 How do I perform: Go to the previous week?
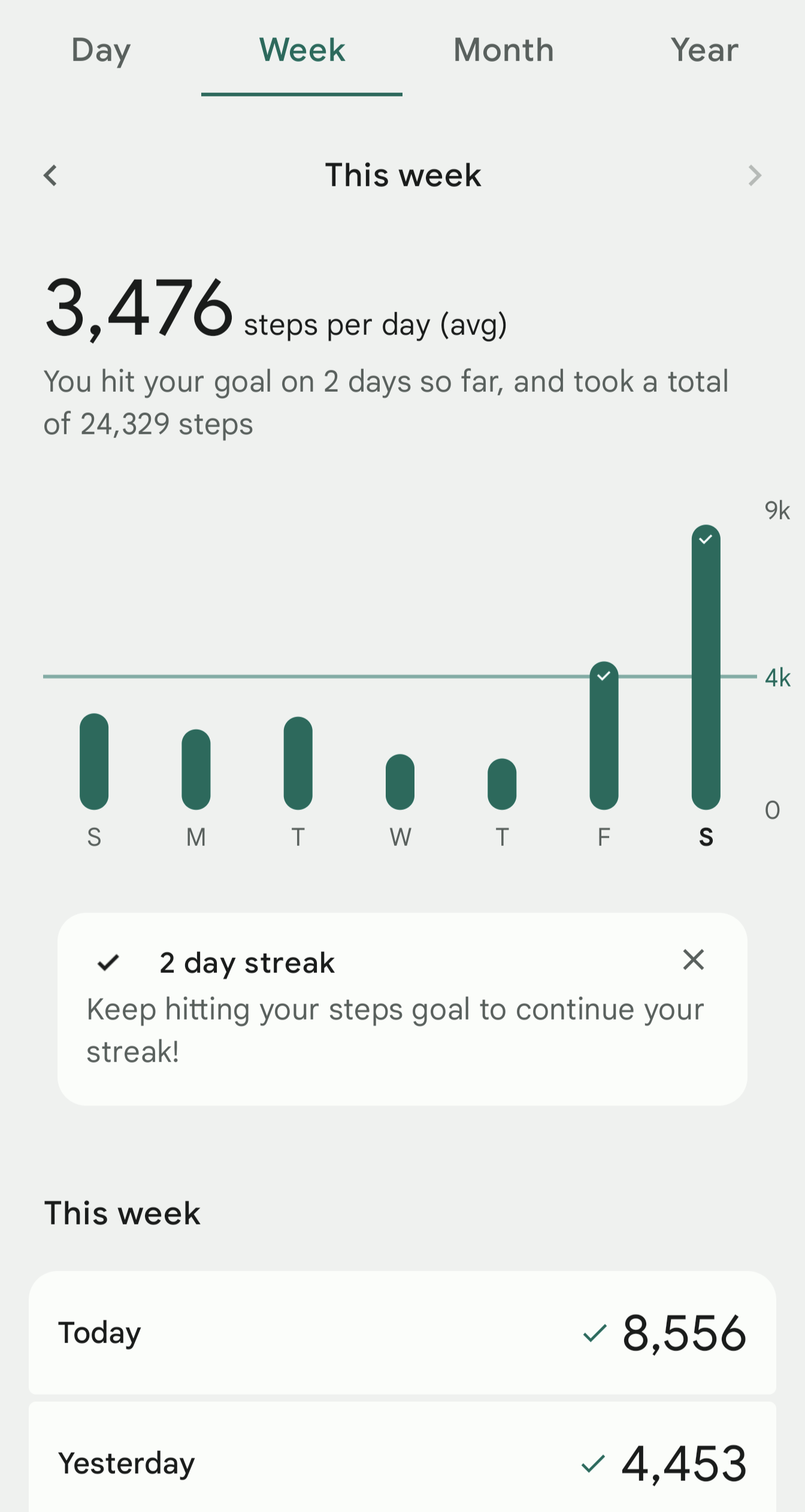(51, 176)
